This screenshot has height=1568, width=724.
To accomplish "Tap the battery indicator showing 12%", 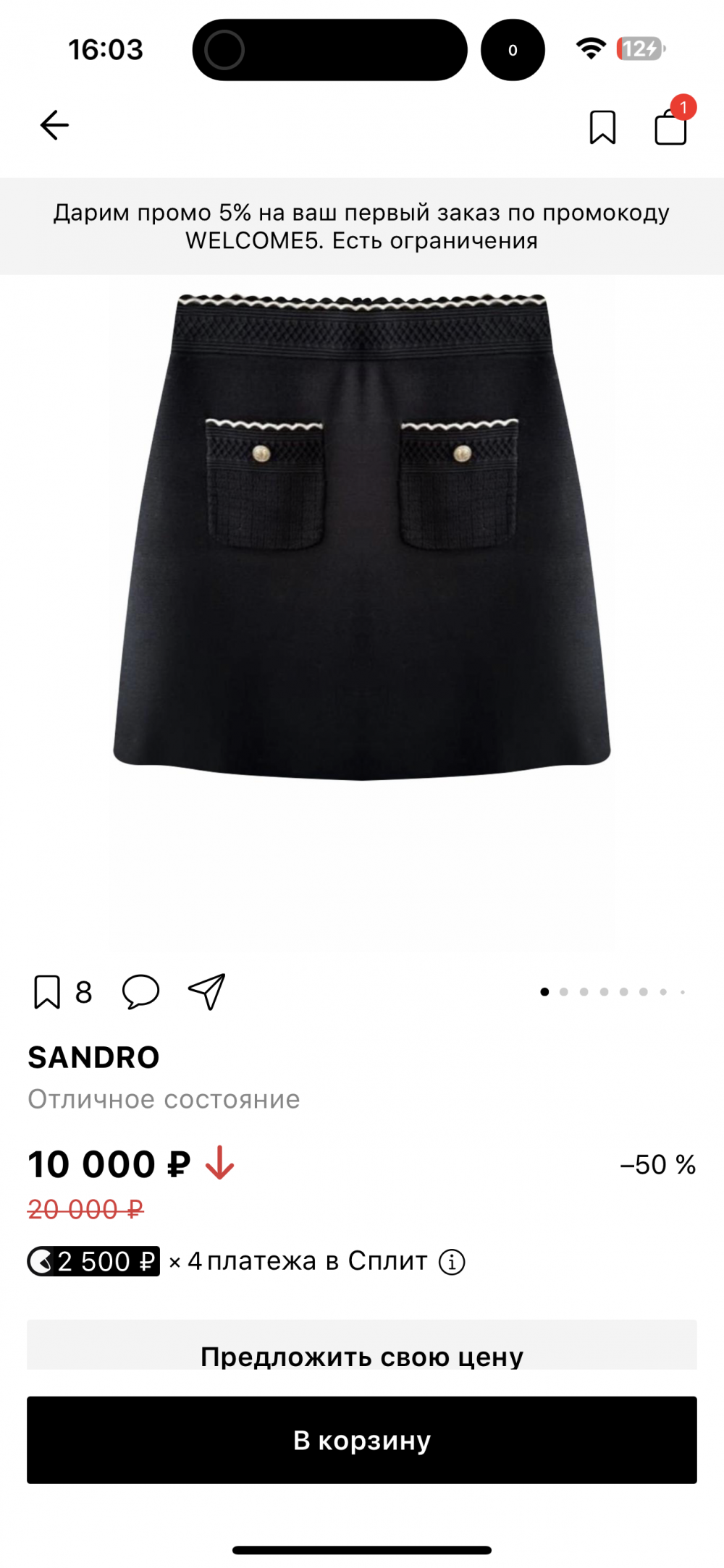I will (640, 48).
